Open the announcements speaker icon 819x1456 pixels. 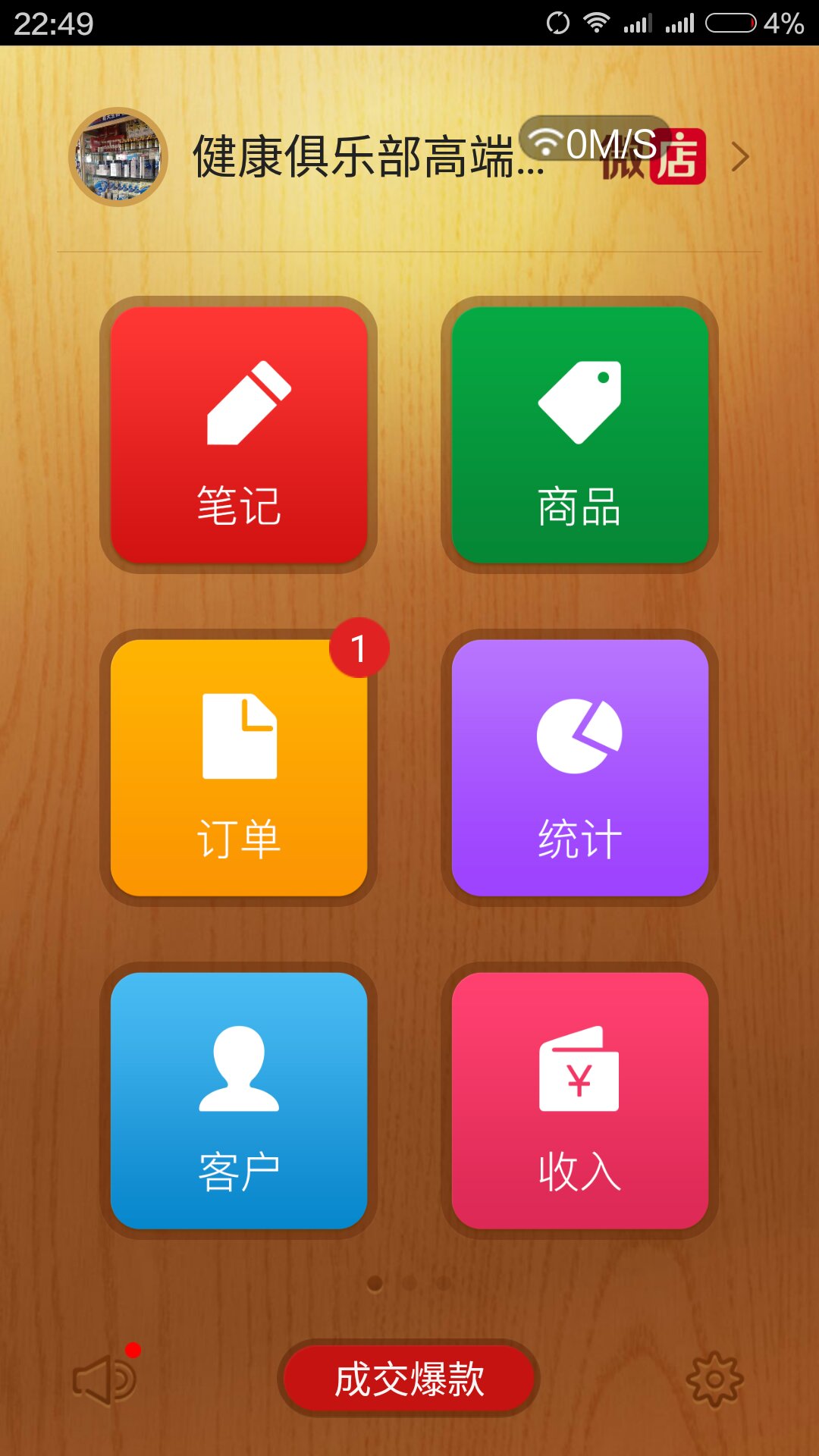click(x=104, y=1380)
